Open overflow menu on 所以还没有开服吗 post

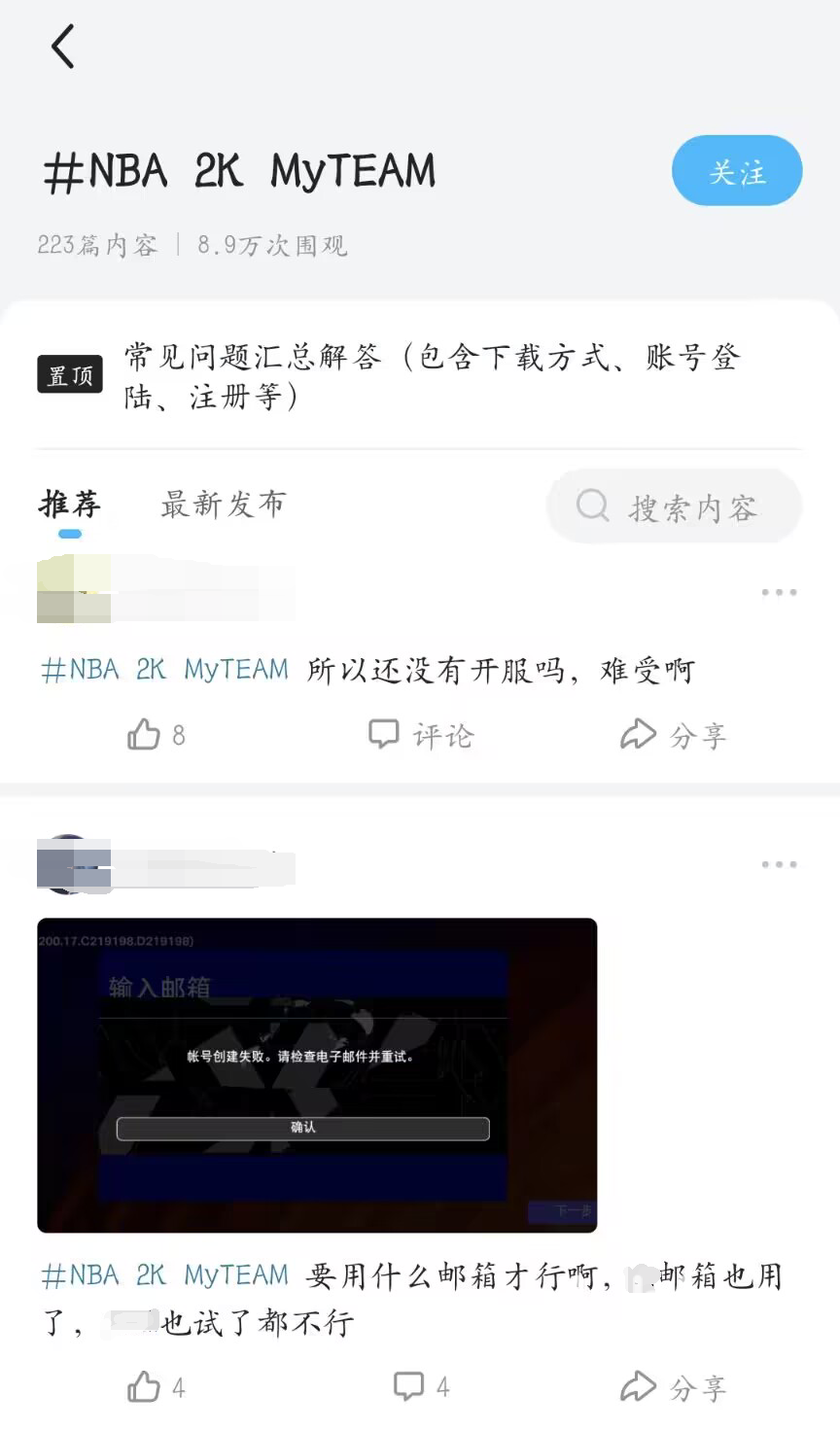click(x=779, y=592)
